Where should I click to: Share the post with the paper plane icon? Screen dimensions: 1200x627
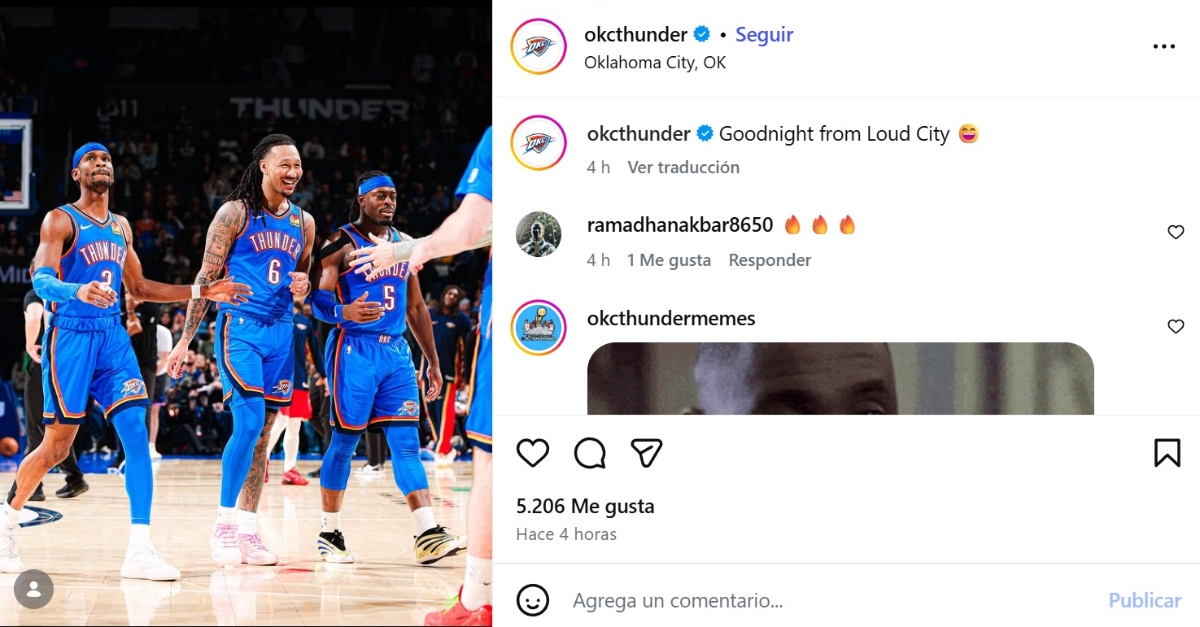click(647, 453)
